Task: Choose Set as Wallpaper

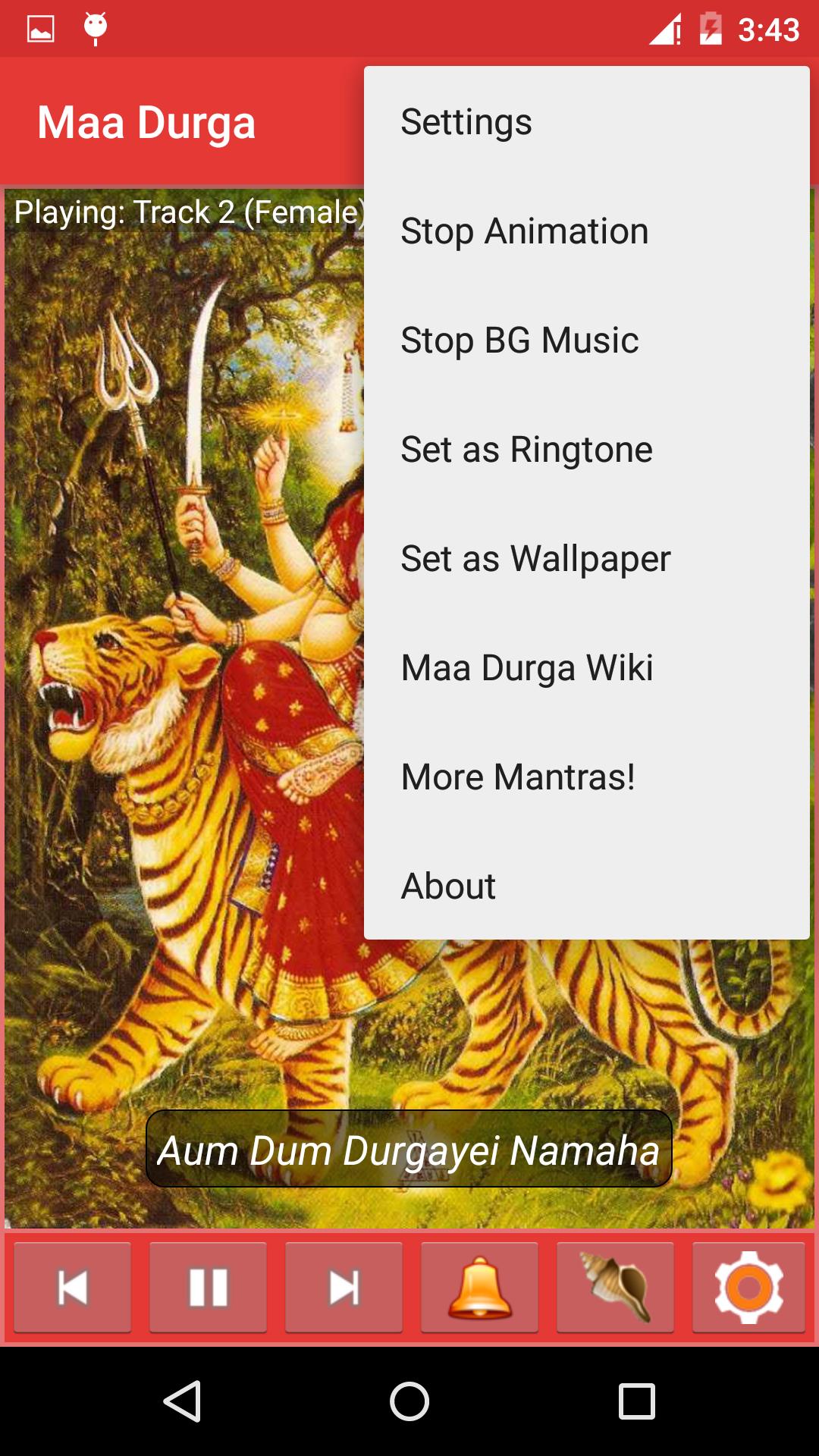Action: coord(585,559)
